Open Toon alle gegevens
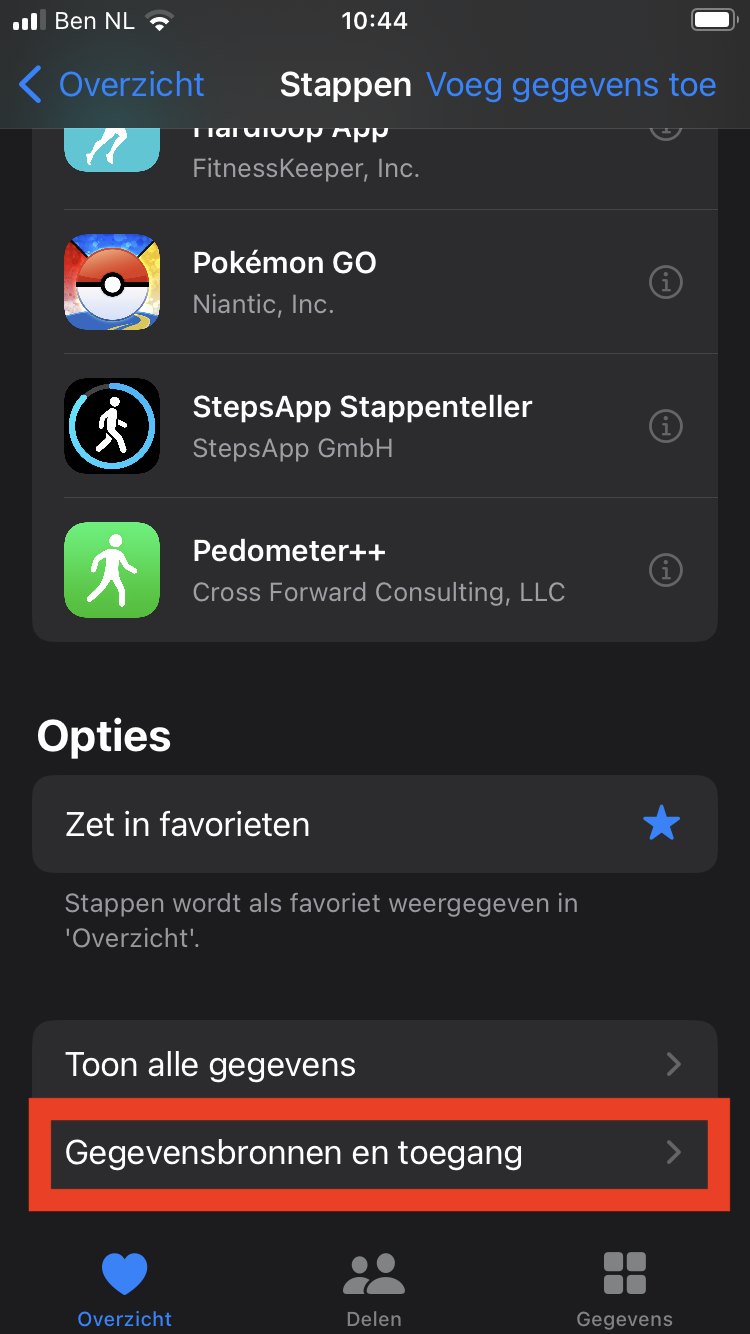This screenshot has width=750, height=1334. (375, 1064)
